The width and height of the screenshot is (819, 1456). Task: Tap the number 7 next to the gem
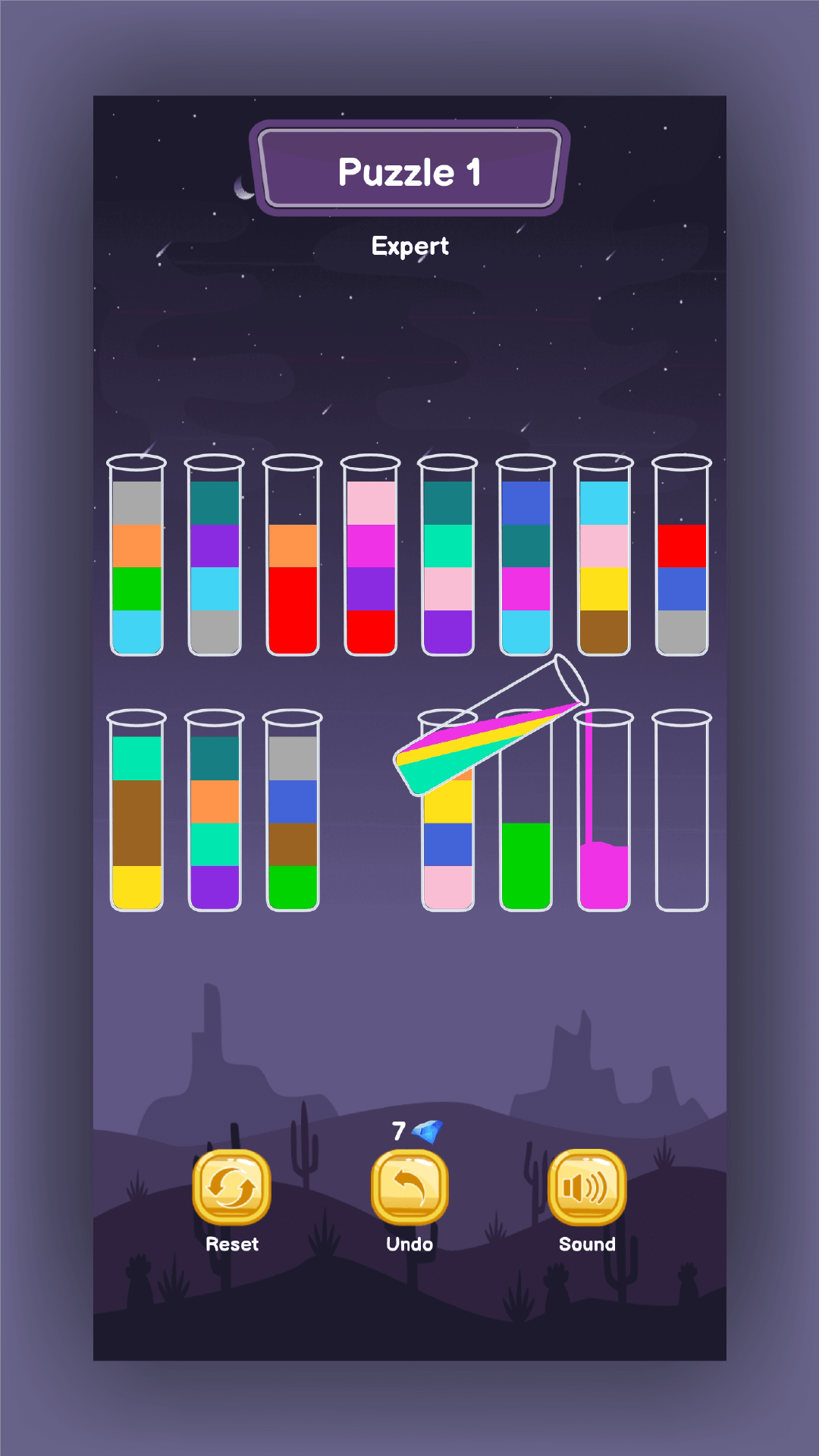pos(397,1131)
